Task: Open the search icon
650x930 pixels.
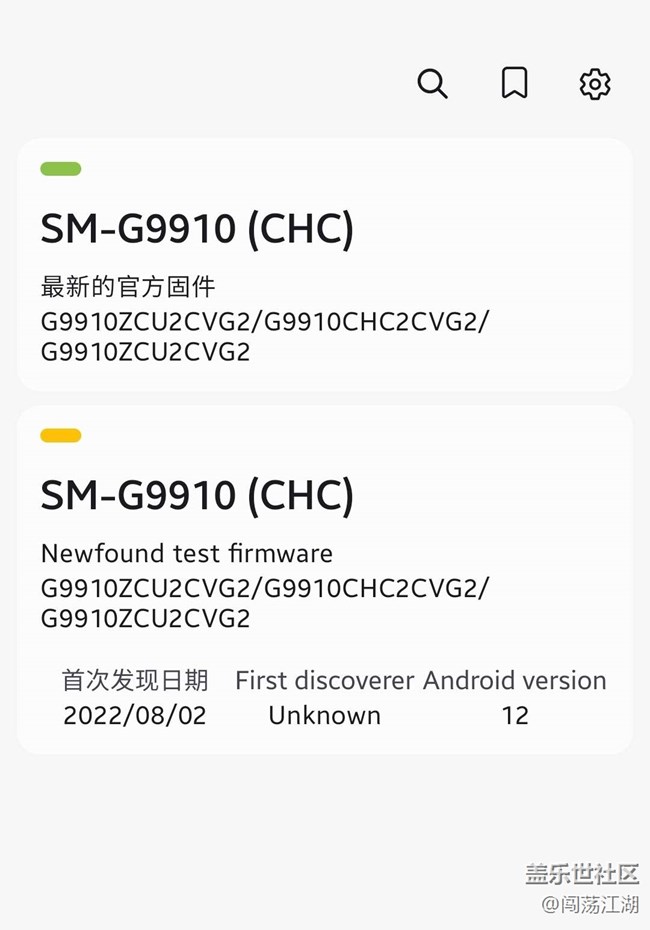Action: click(x=432, y=84)
